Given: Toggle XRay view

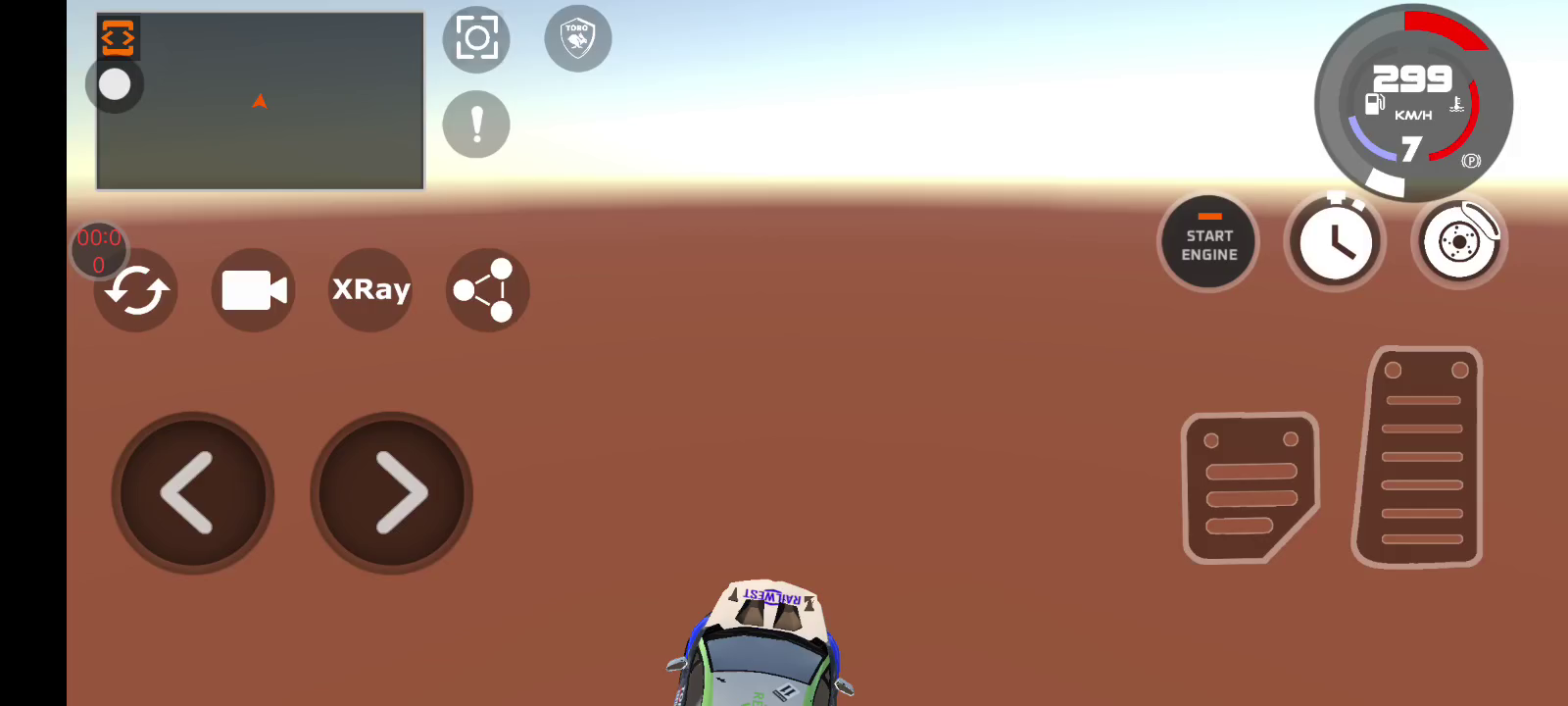Looking at the screenshot, I should point(370,290).
